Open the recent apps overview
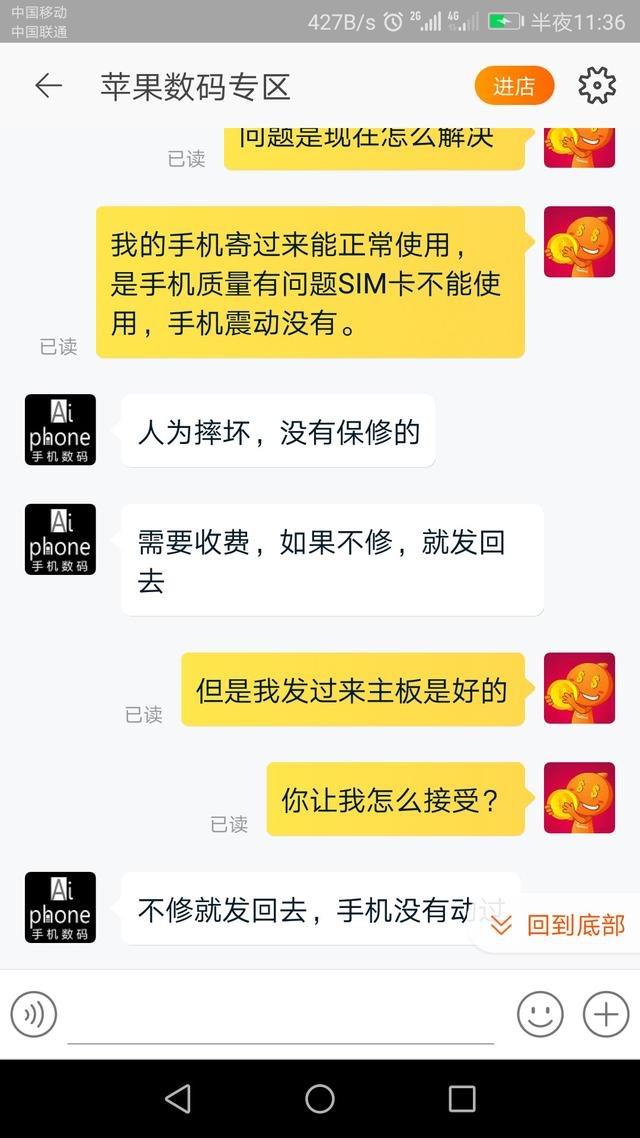640x1138 pixels. [x=461, y=1099]
